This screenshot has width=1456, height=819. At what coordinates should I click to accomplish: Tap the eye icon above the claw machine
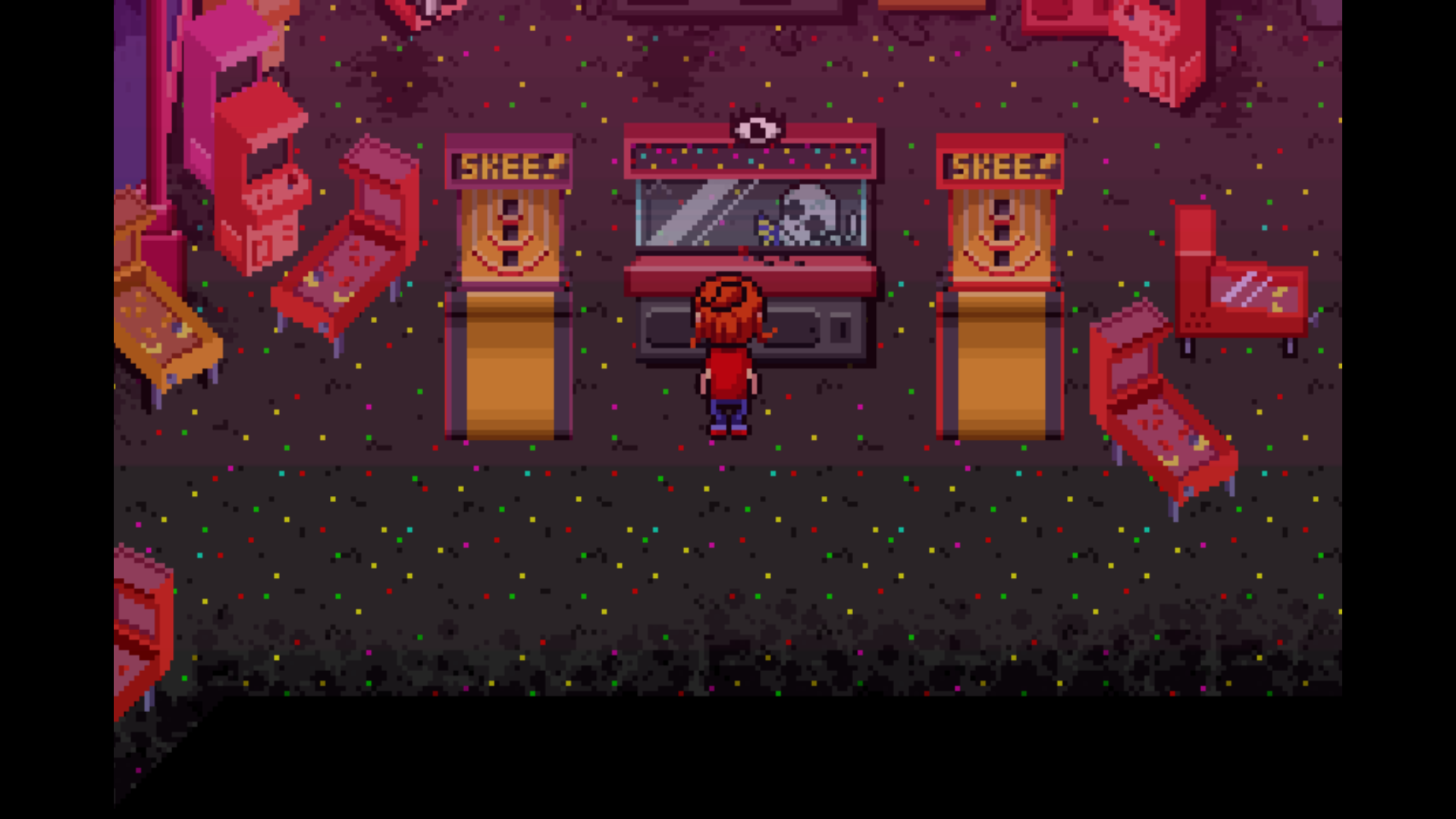757,130
